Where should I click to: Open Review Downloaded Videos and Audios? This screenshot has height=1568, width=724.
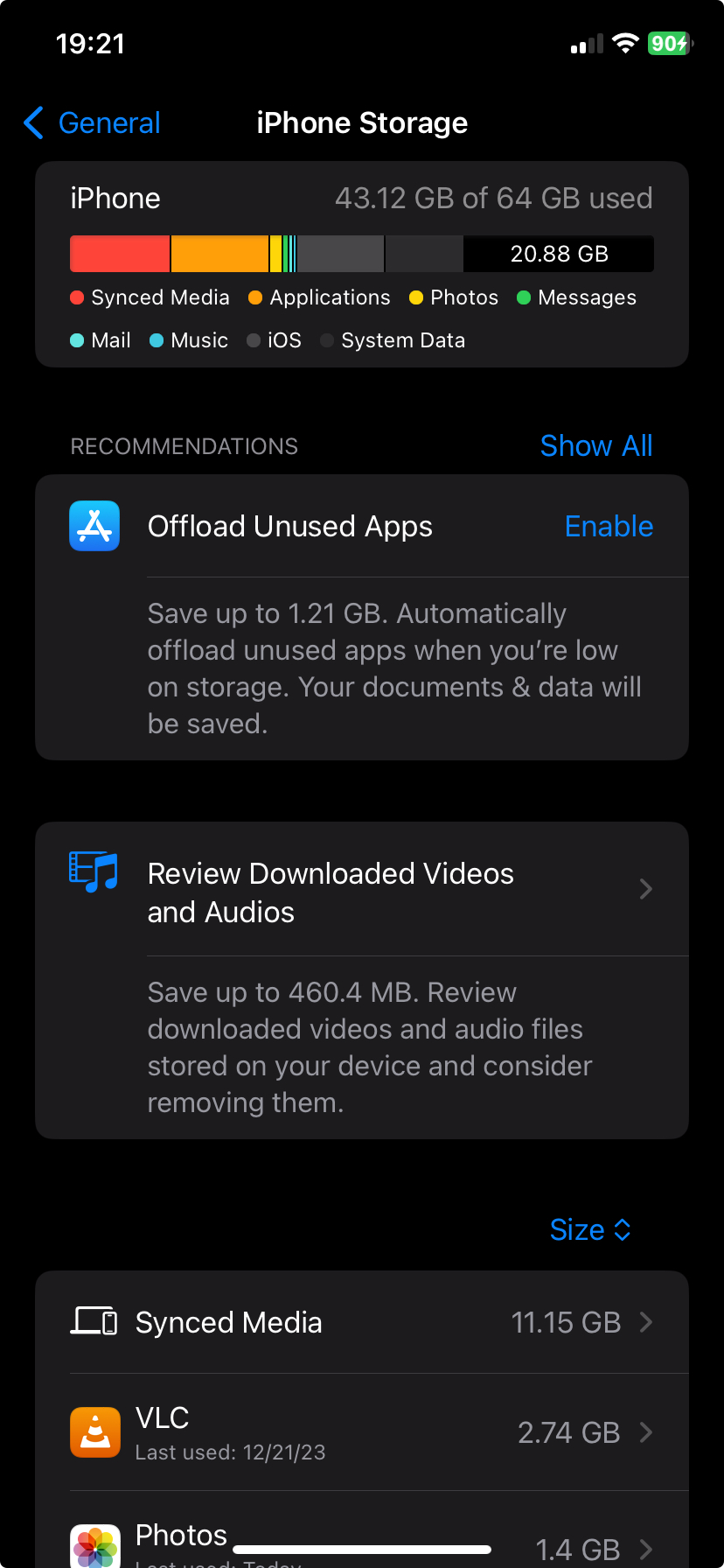tap(362, 891)
